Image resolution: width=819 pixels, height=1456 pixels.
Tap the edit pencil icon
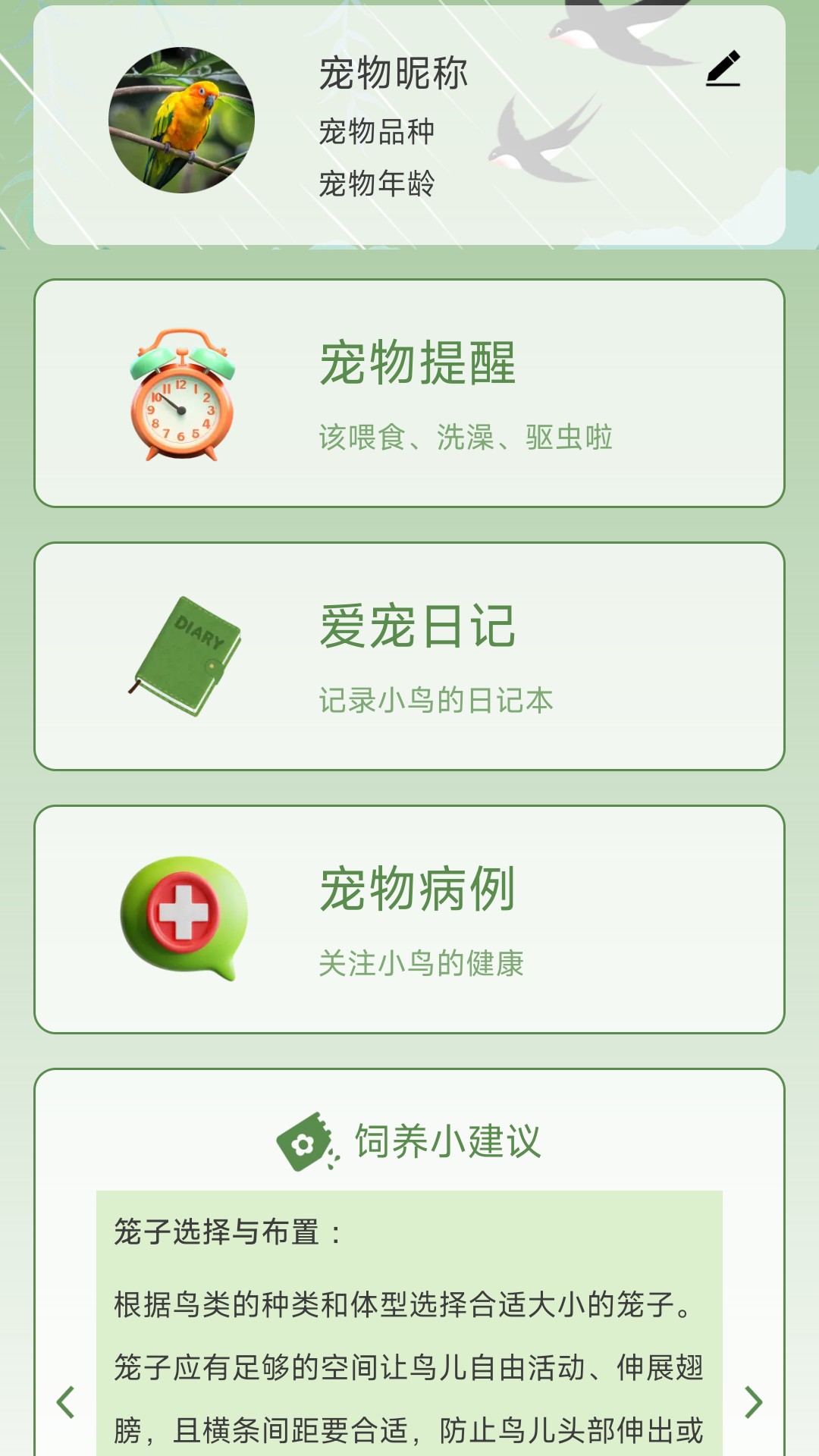click(x=724, y=70)
